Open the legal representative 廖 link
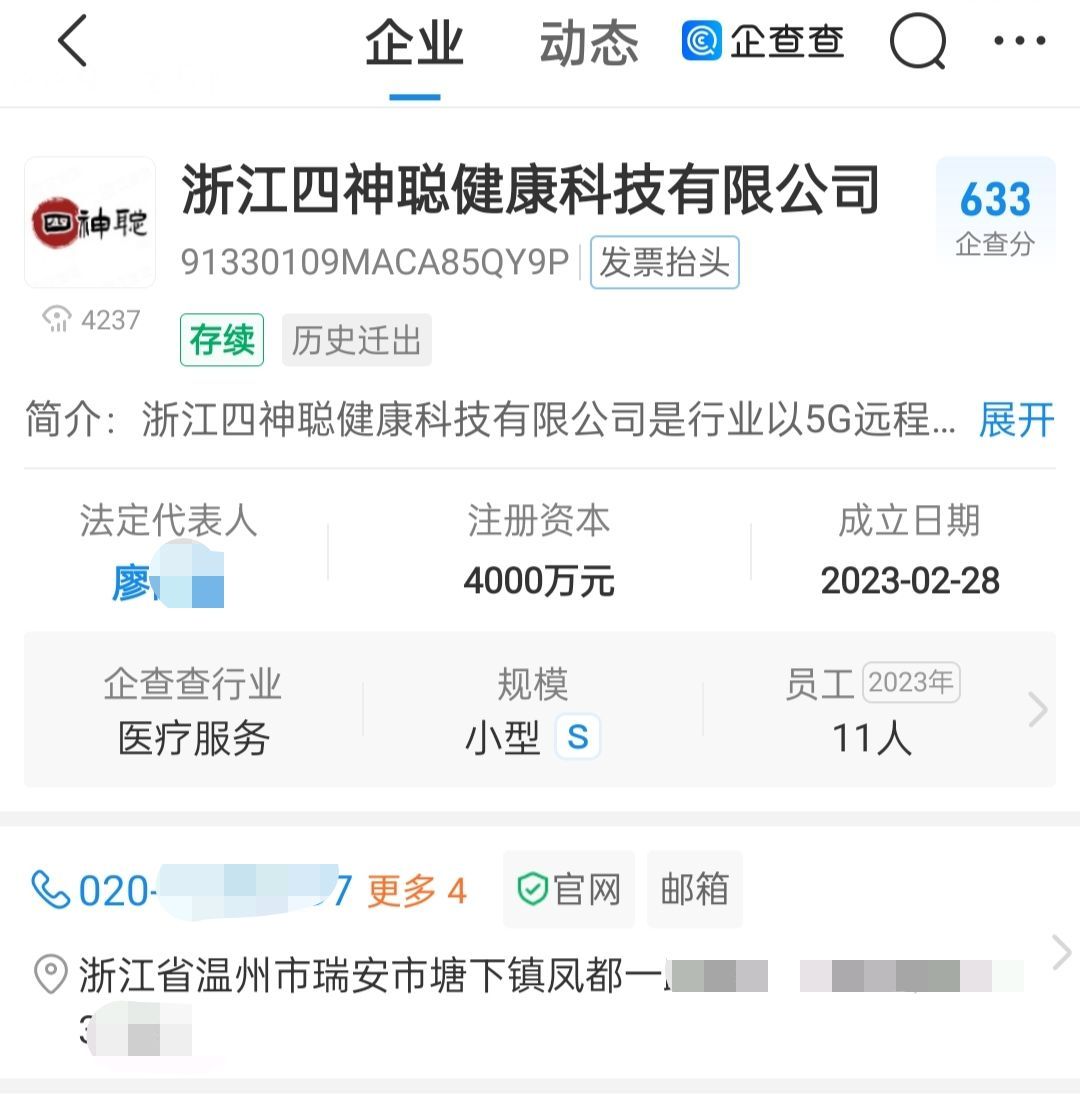The width and height of the screenshot is (1080, 1094). [167, 582]
